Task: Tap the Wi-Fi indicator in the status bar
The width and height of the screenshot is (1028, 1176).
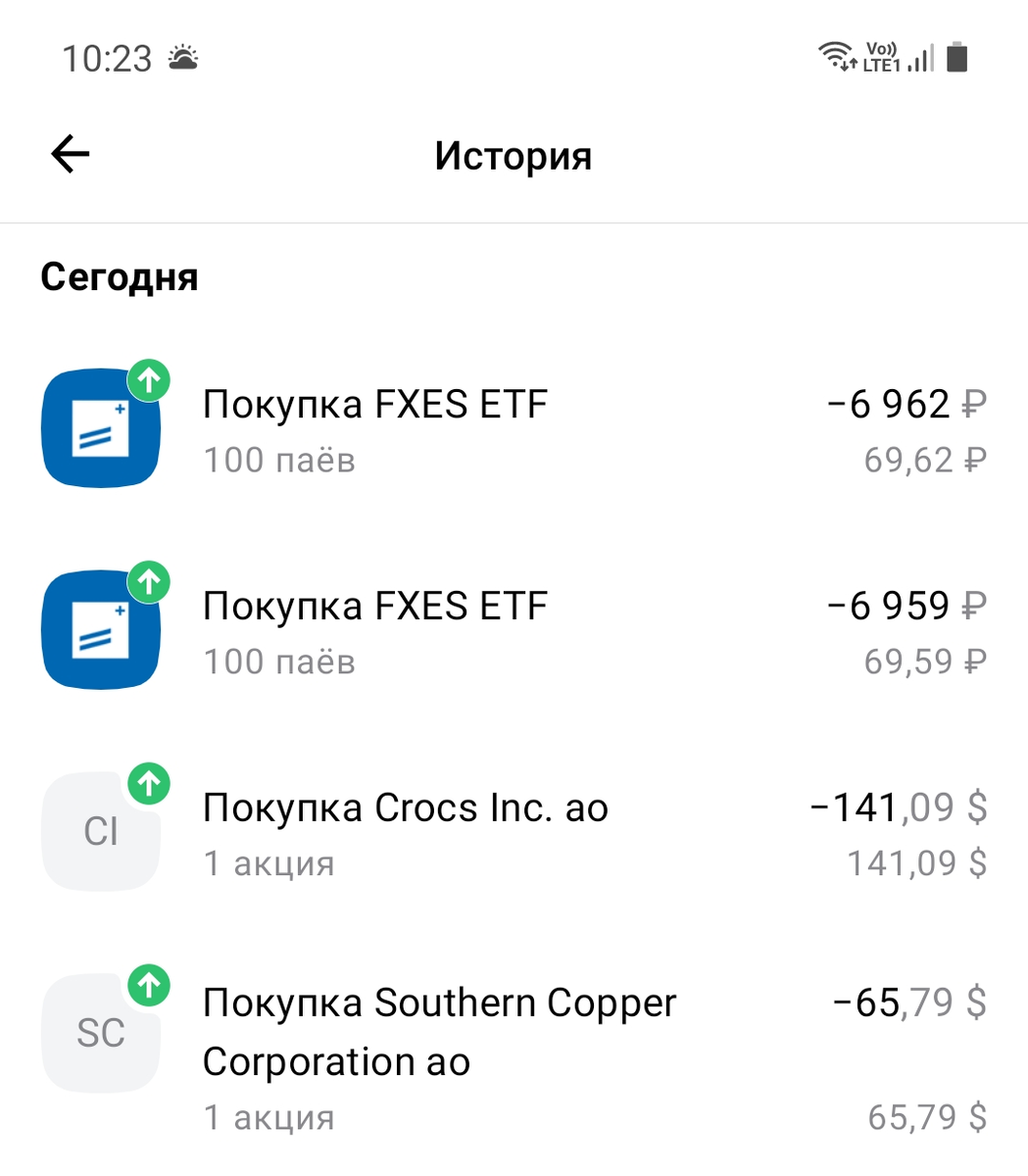Action: 836,55
